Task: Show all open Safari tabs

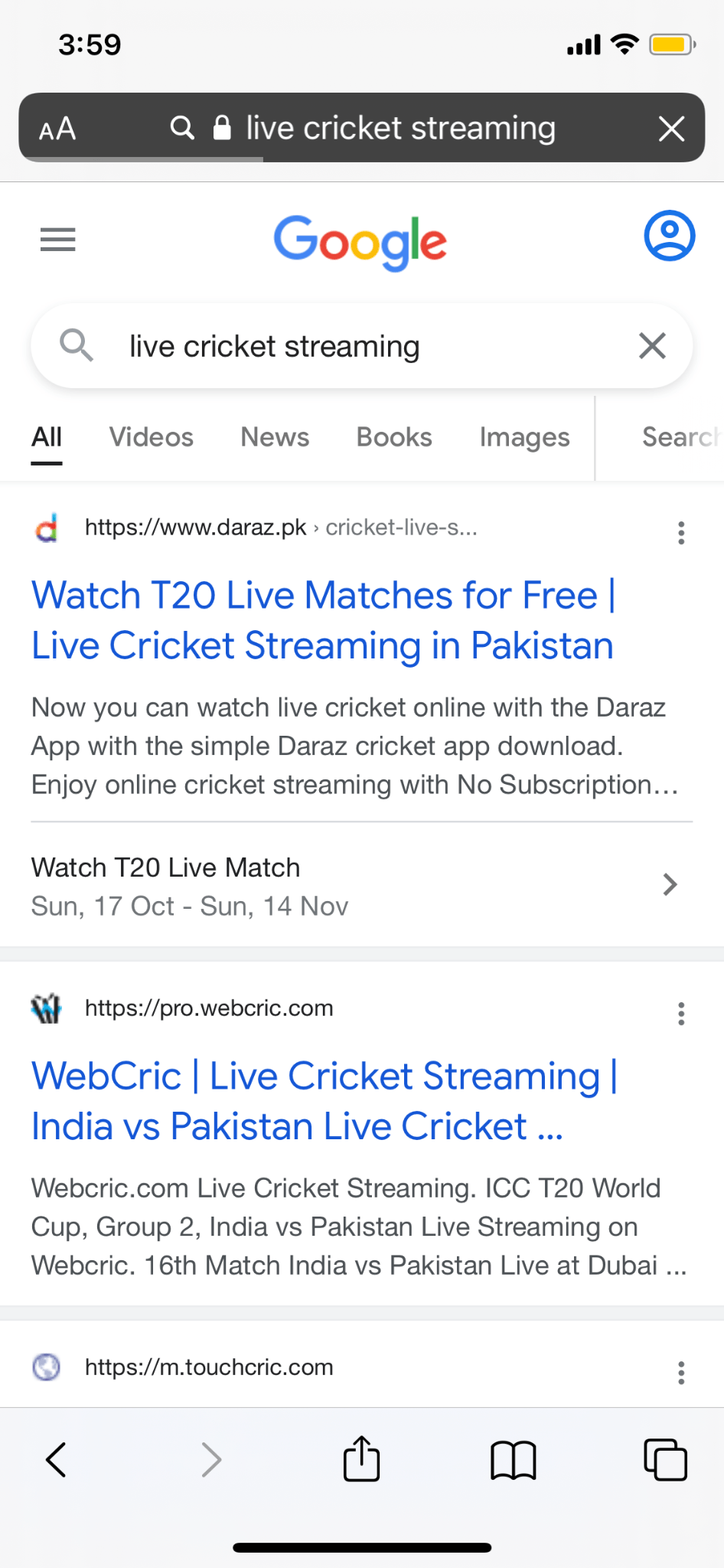Action: [x=665, y=1460]
